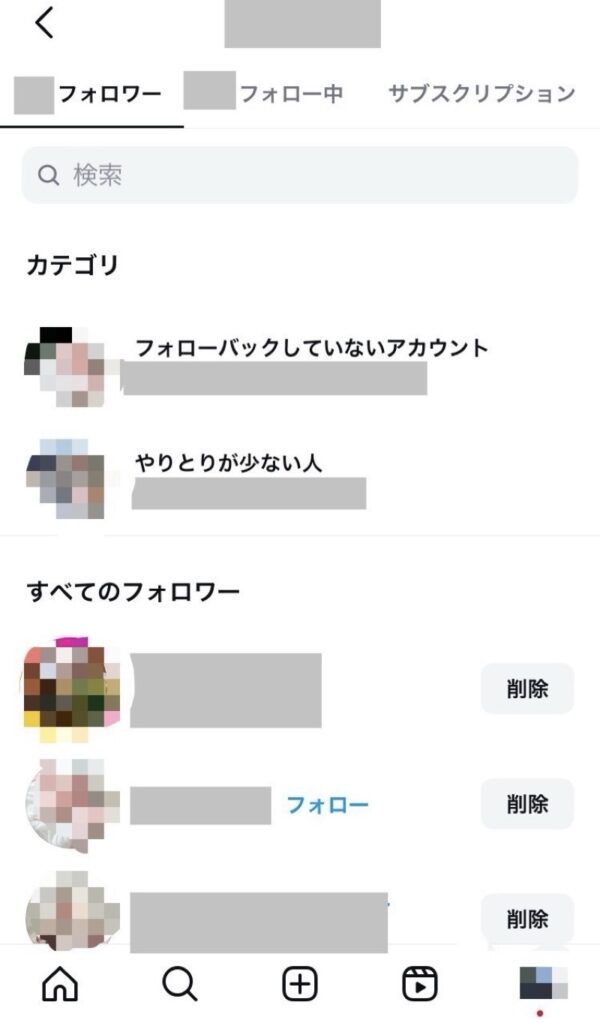Tap the 検索 search field
This screenshot has width=600, height=1023.
click(300, 175)
